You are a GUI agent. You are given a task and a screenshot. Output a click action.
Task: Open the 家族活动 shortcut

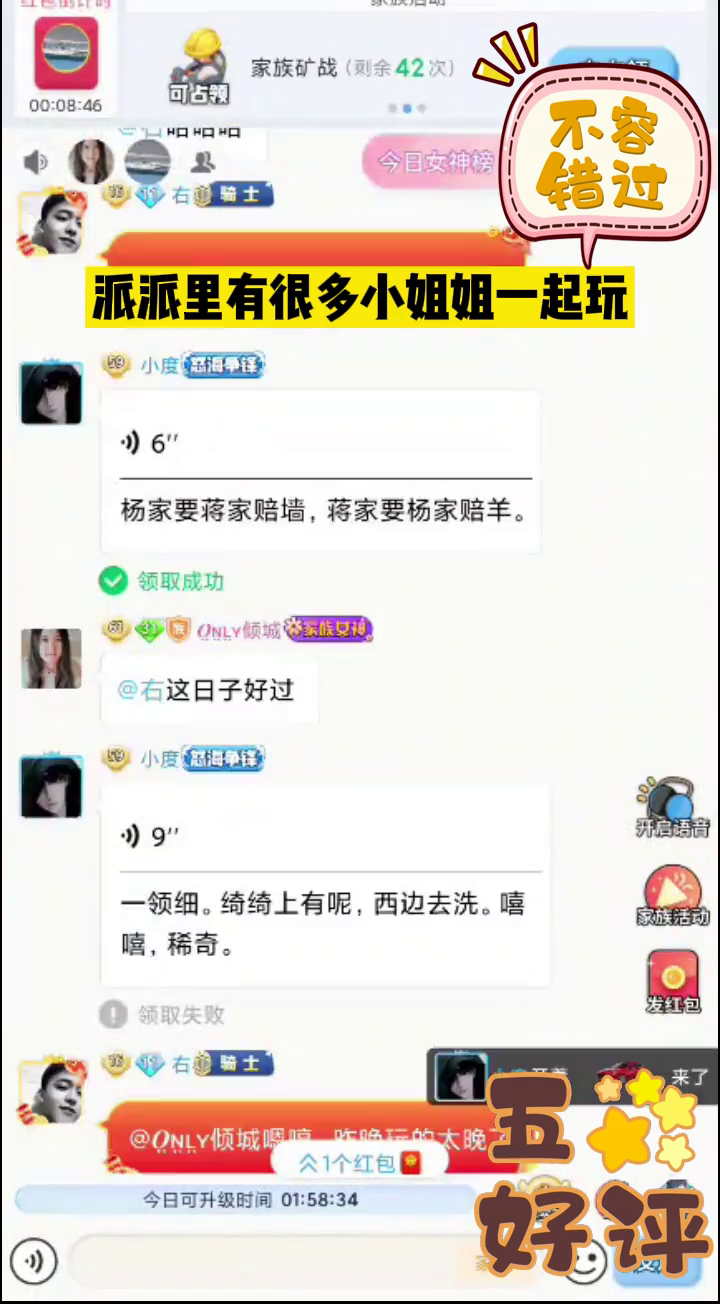pyautogui.click(x=672, y=893)
